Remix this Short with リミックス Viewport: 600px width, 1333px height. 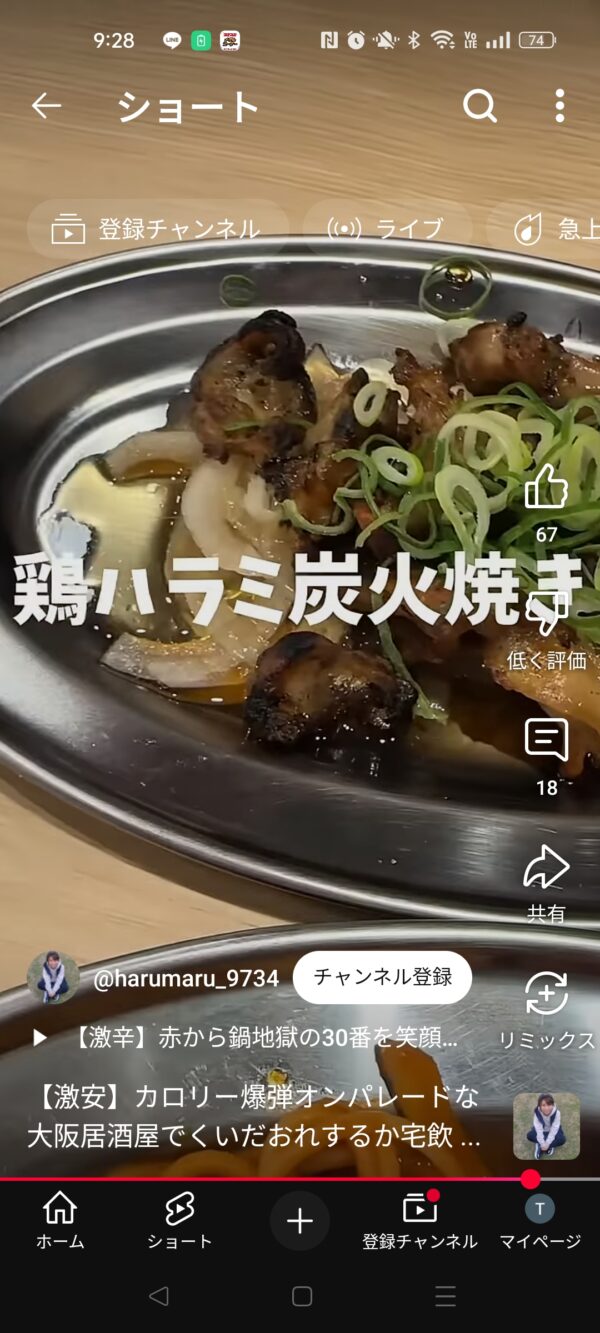(x=546, y=996)
